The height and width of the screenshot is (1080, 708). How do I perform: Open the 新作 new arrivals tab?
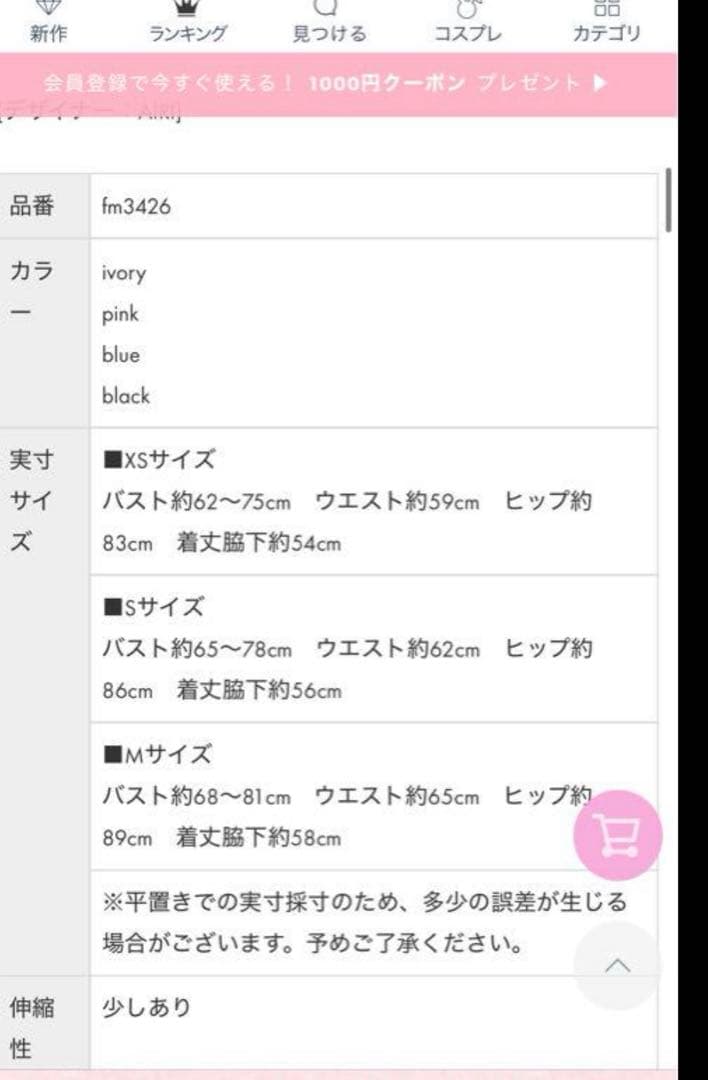pyautogui.click(x=48, y=23)
